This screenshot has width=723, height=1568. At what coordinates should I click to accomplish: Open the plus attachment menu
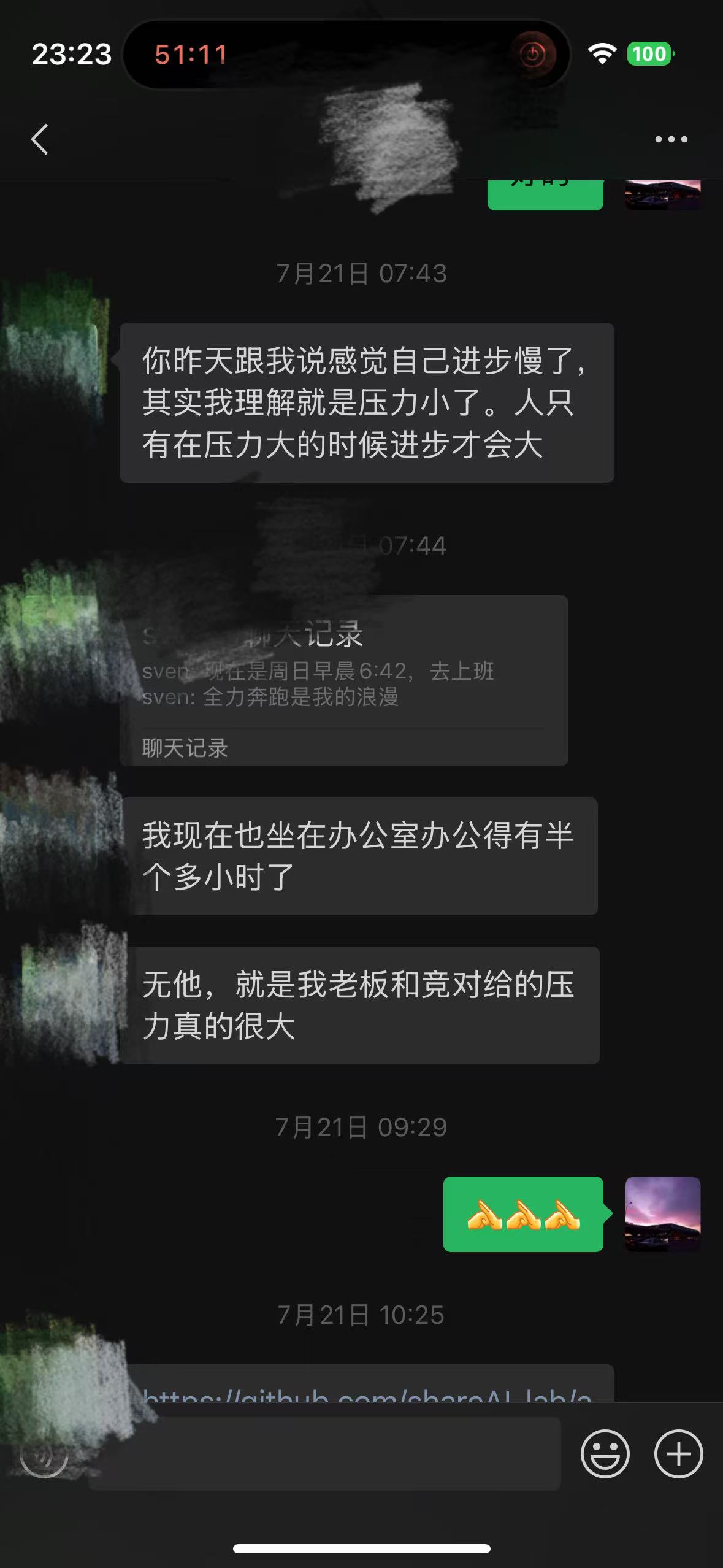[x=678, y=1454]
